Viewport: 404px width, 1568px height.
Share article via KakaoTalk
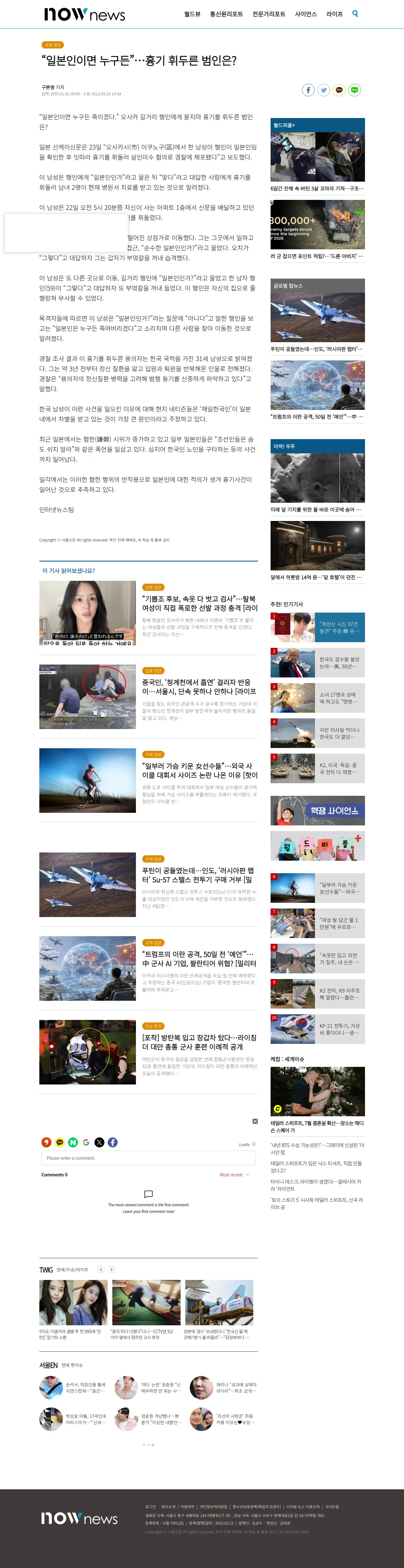(x=339, y=90)
